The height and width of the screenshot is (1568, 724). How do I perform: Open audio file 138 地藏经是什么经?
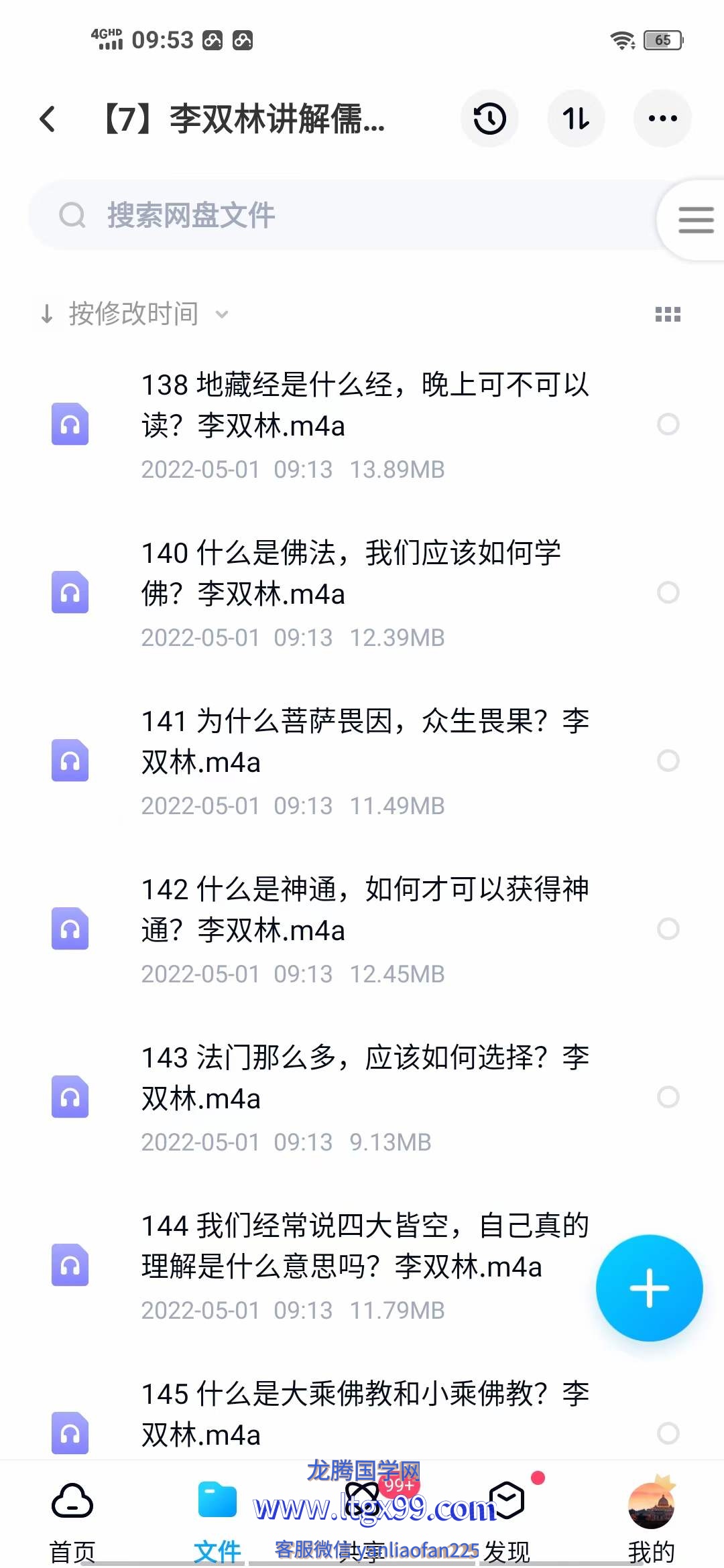362,425
